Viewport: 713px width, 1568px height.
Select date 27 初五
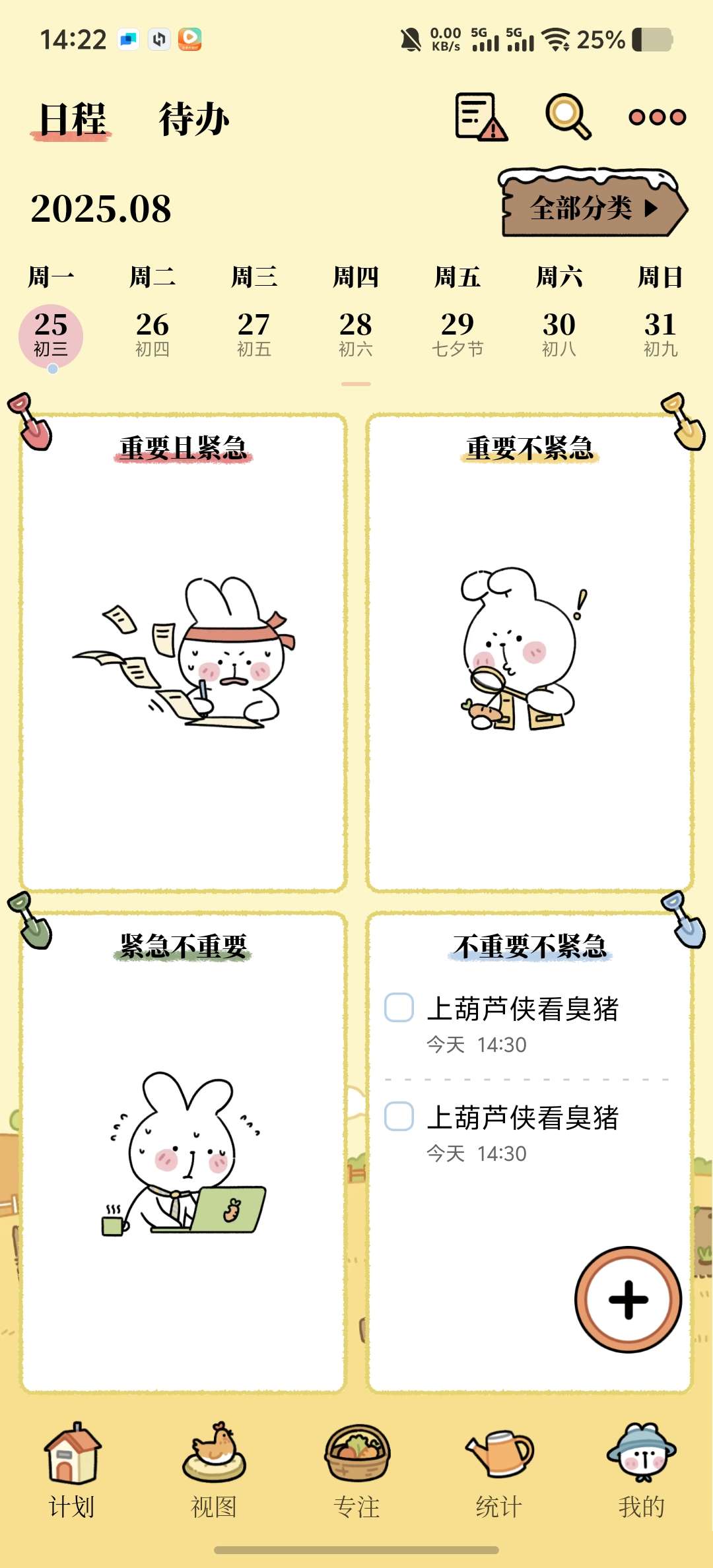254,334
